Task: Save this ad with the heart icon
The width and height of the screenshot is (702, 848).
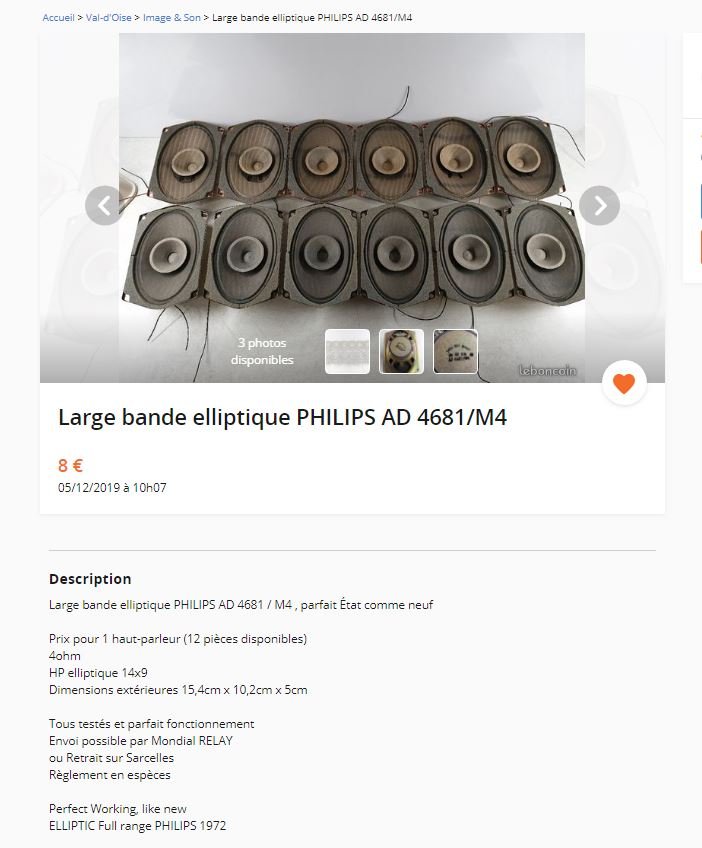Action: (x=624, y=384)
